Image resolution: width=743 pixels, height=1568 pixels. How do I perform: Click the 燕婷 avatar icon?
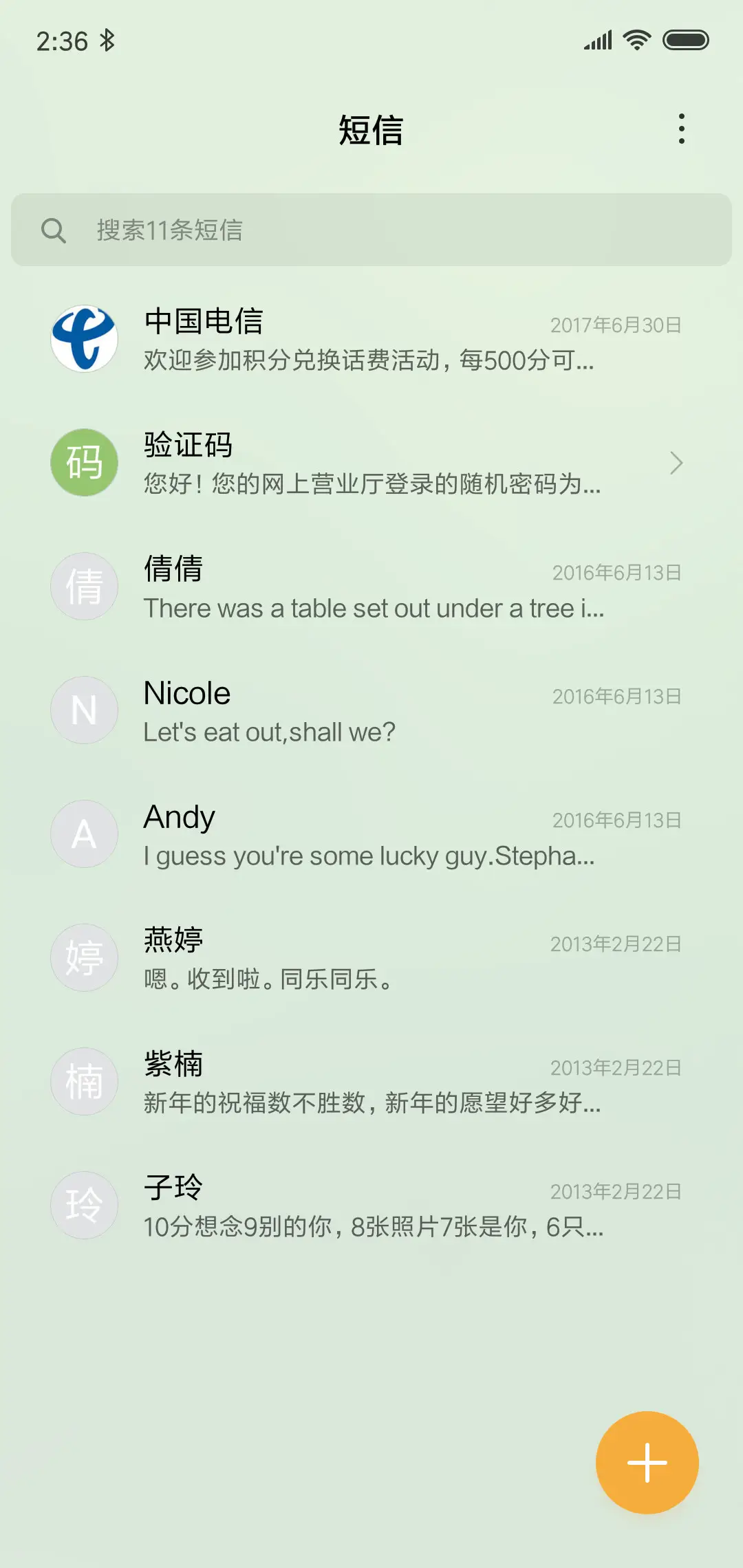click(84, 957)
